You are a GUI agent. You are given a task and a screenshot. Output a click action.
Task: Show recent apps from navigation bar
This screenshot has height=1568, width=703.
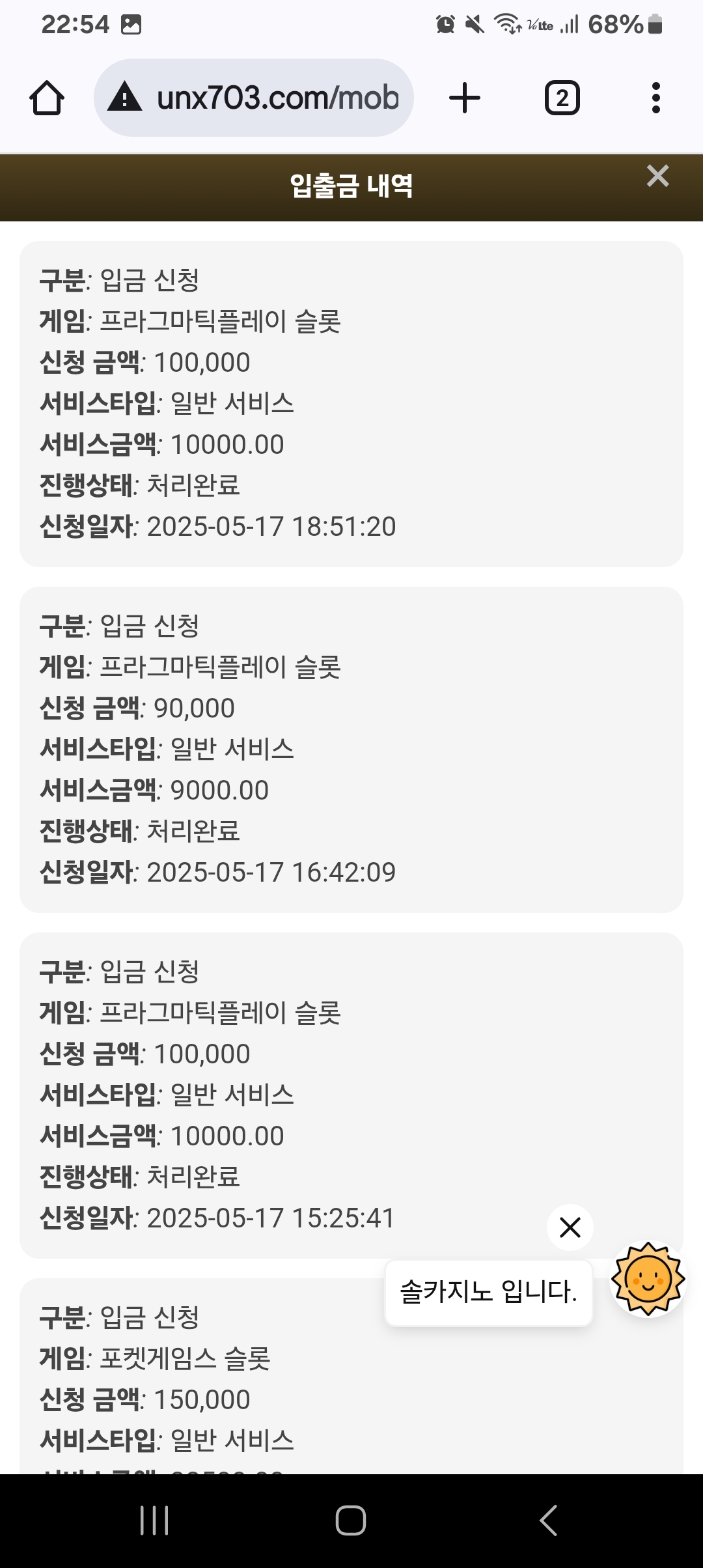[x=154, y=1520]
